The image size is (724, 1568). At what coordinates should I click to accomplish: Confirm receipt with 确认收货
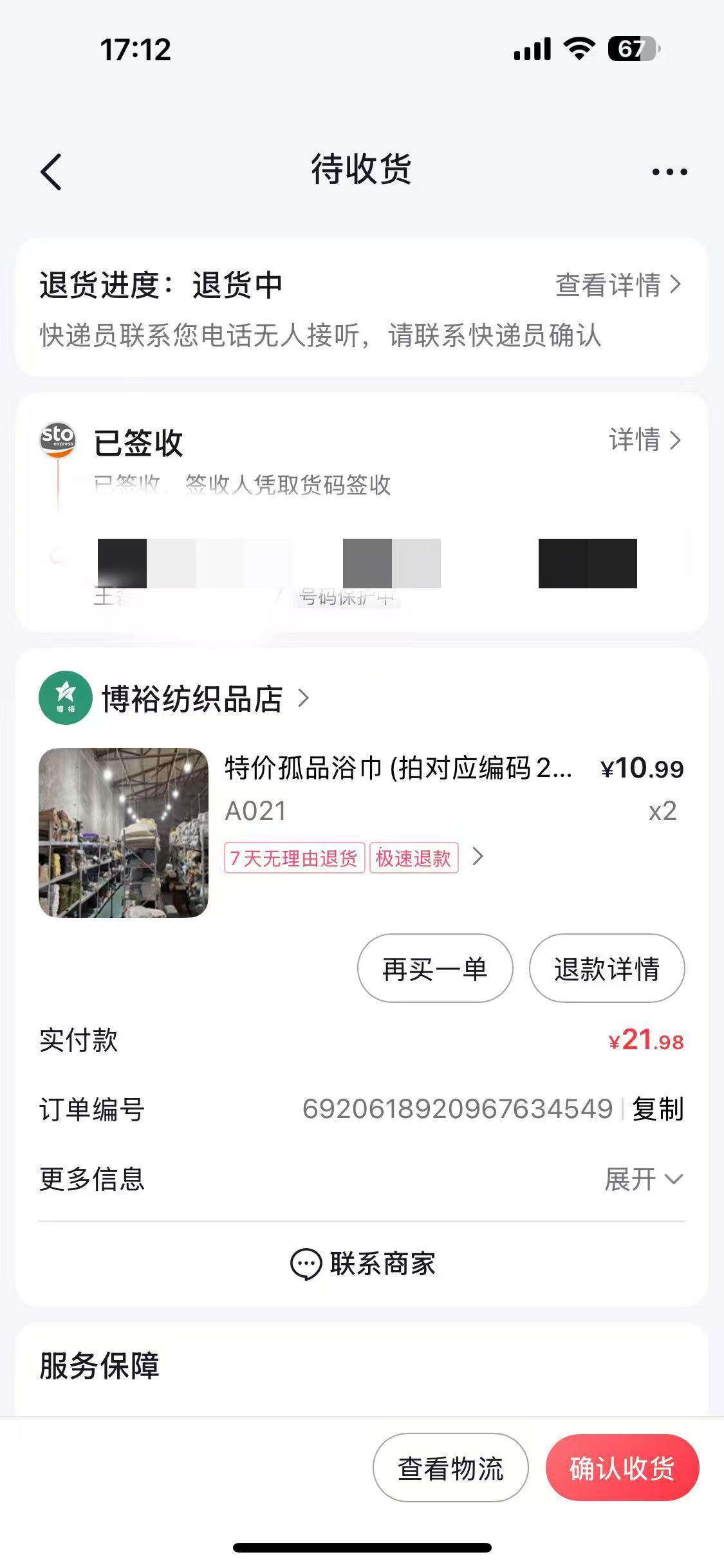(x=622, y=1468)
